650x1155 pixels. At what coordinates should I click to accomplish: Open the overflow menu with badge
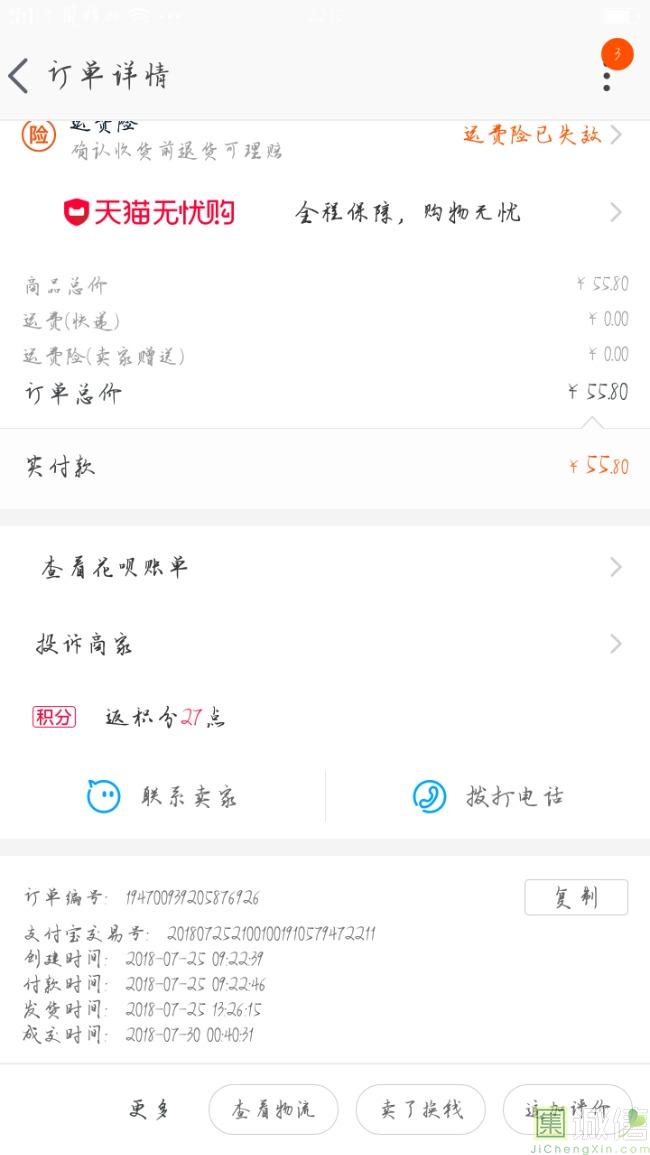(607, 74)
